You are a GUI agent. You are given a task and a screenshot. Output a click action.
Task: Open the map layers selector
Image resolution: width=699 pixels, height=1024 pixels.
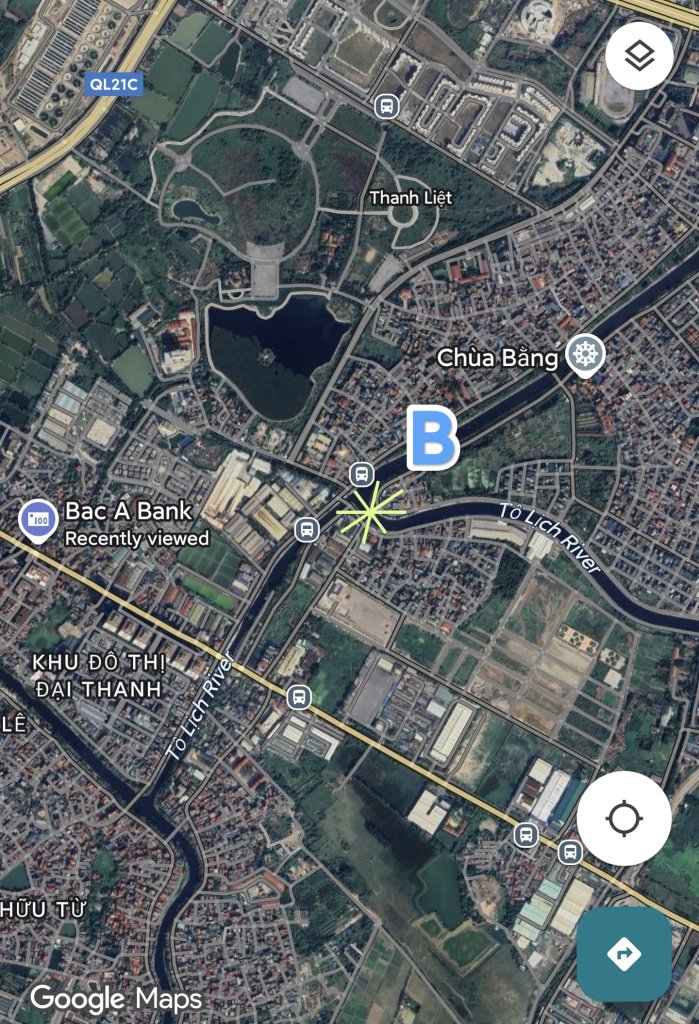pos(639,56)
